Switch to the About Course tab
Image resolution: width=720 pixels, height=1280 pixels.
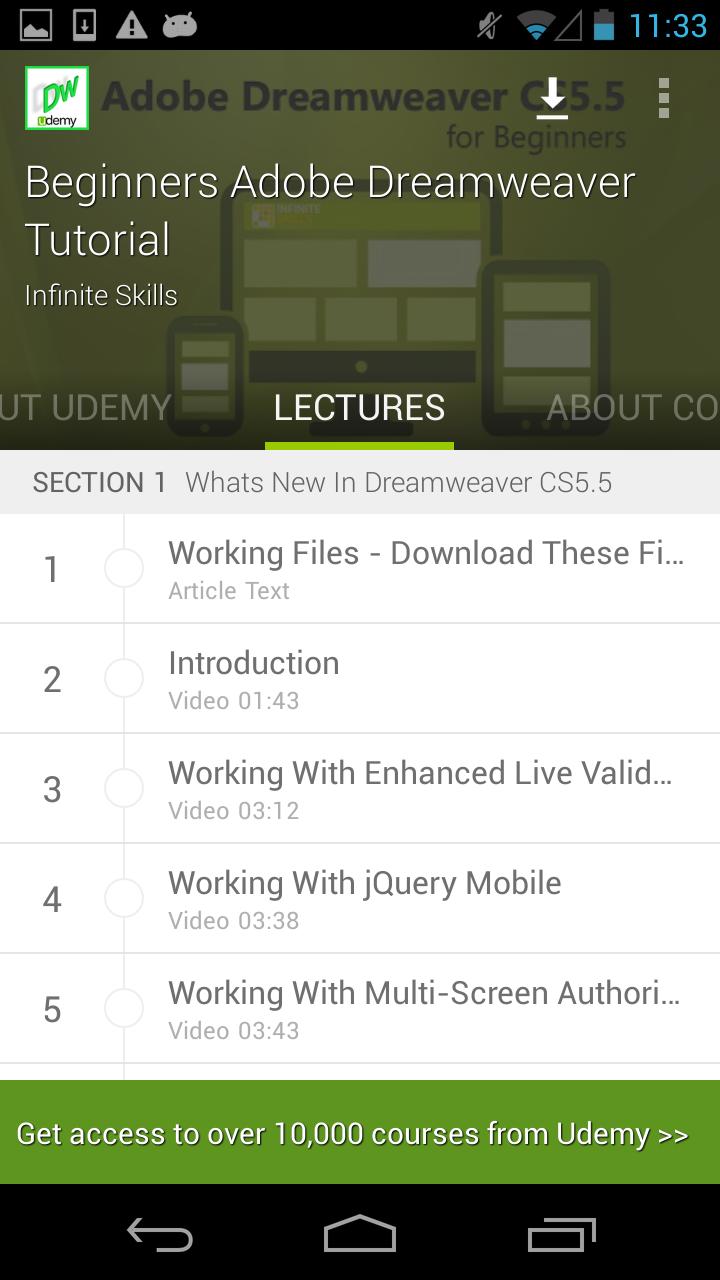[632, 408]
